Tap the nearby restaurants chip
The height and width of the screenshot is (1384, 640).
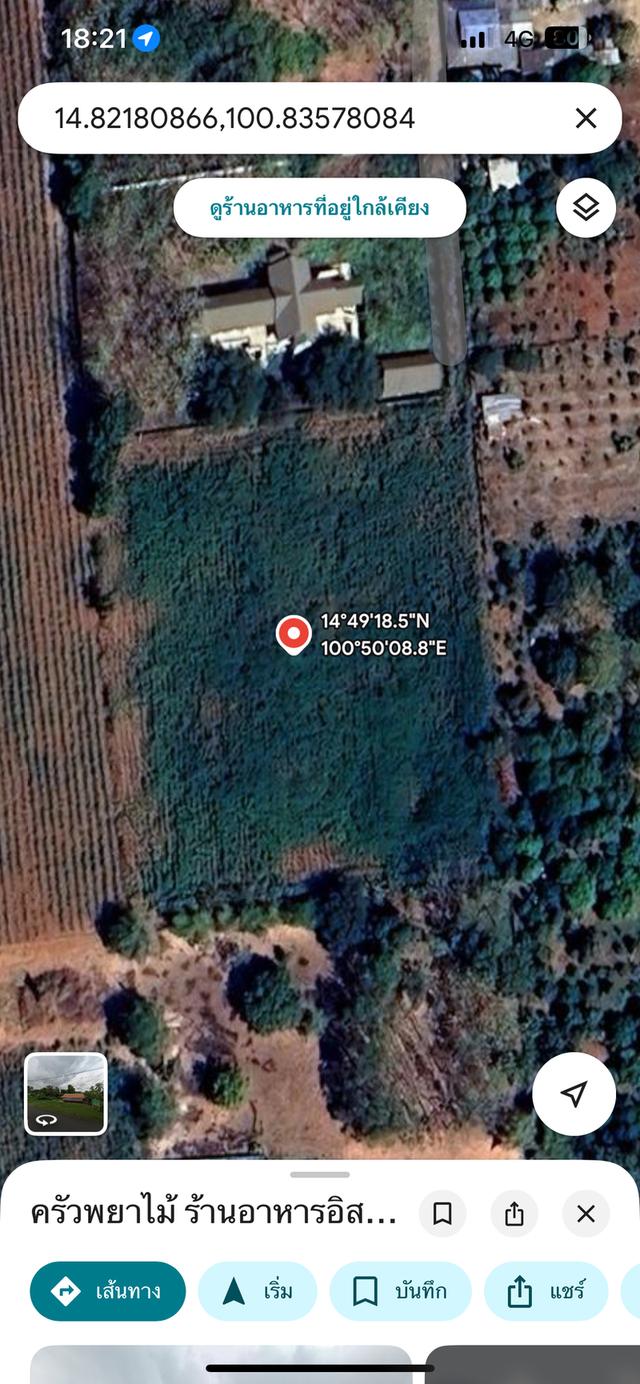pyautogui.click(x=319, y=208)
